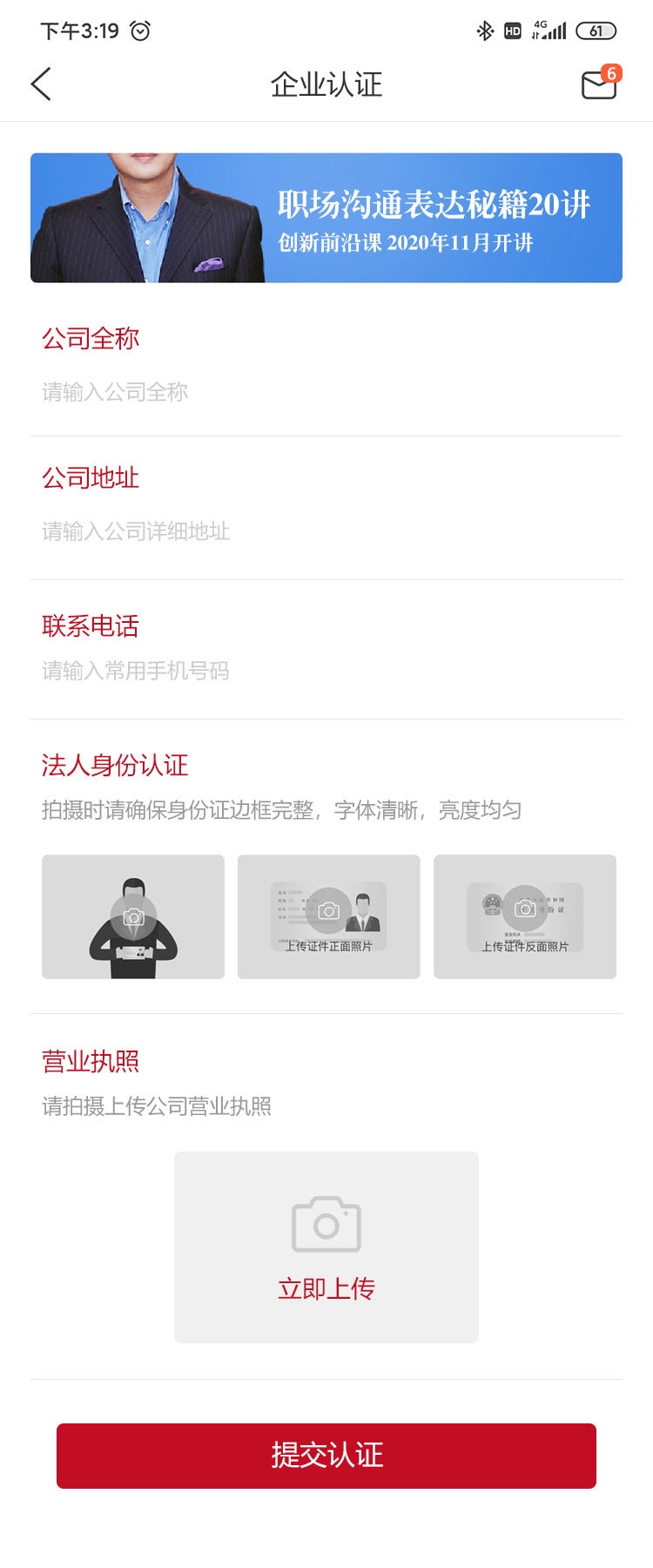Open the messages inbox icon
Viewport: 653px width, 1568px height.
point(599,84)
